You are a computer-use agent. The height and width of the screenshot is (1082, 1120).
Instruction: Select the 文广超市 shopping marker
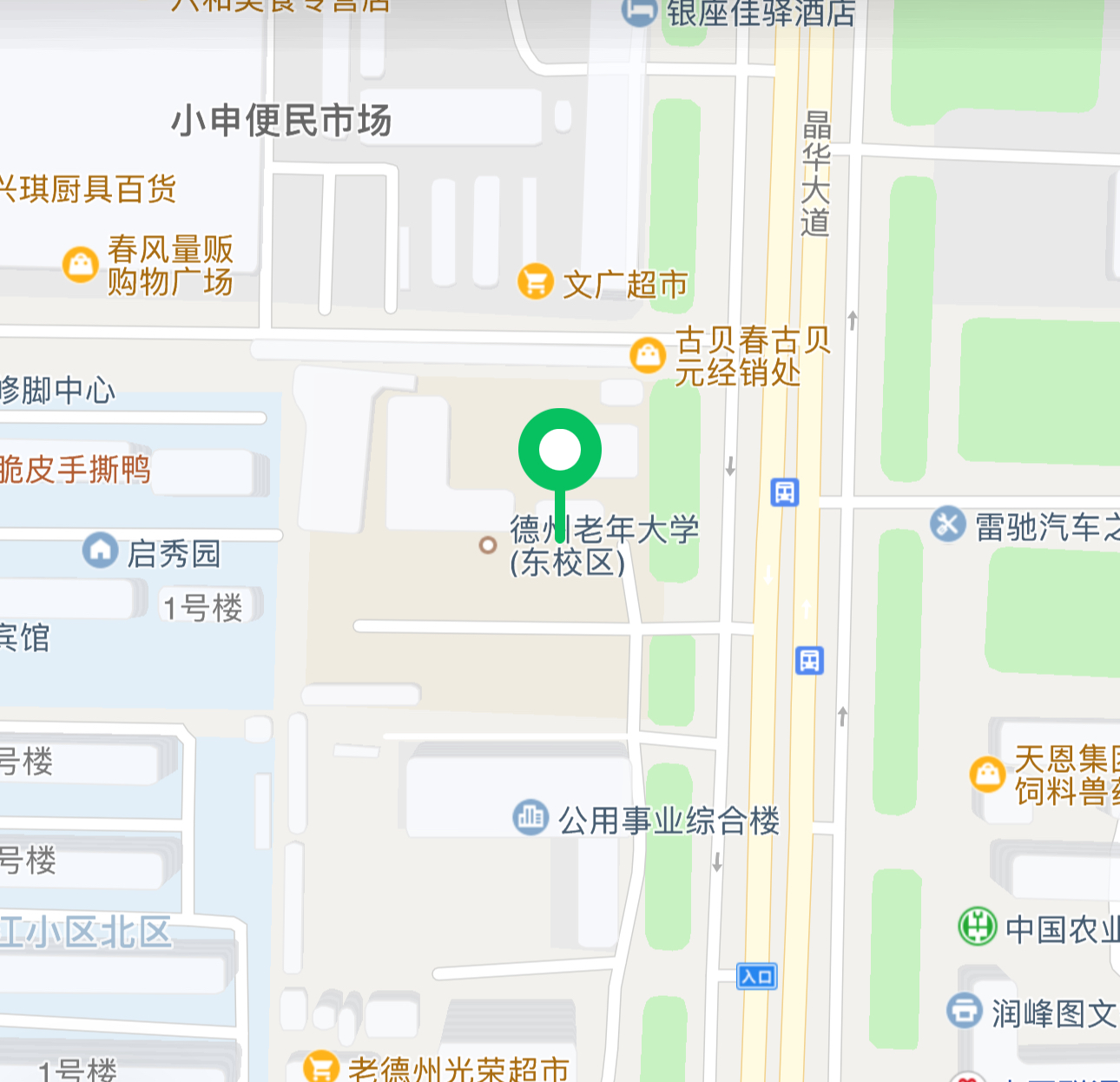click(536, 282)
